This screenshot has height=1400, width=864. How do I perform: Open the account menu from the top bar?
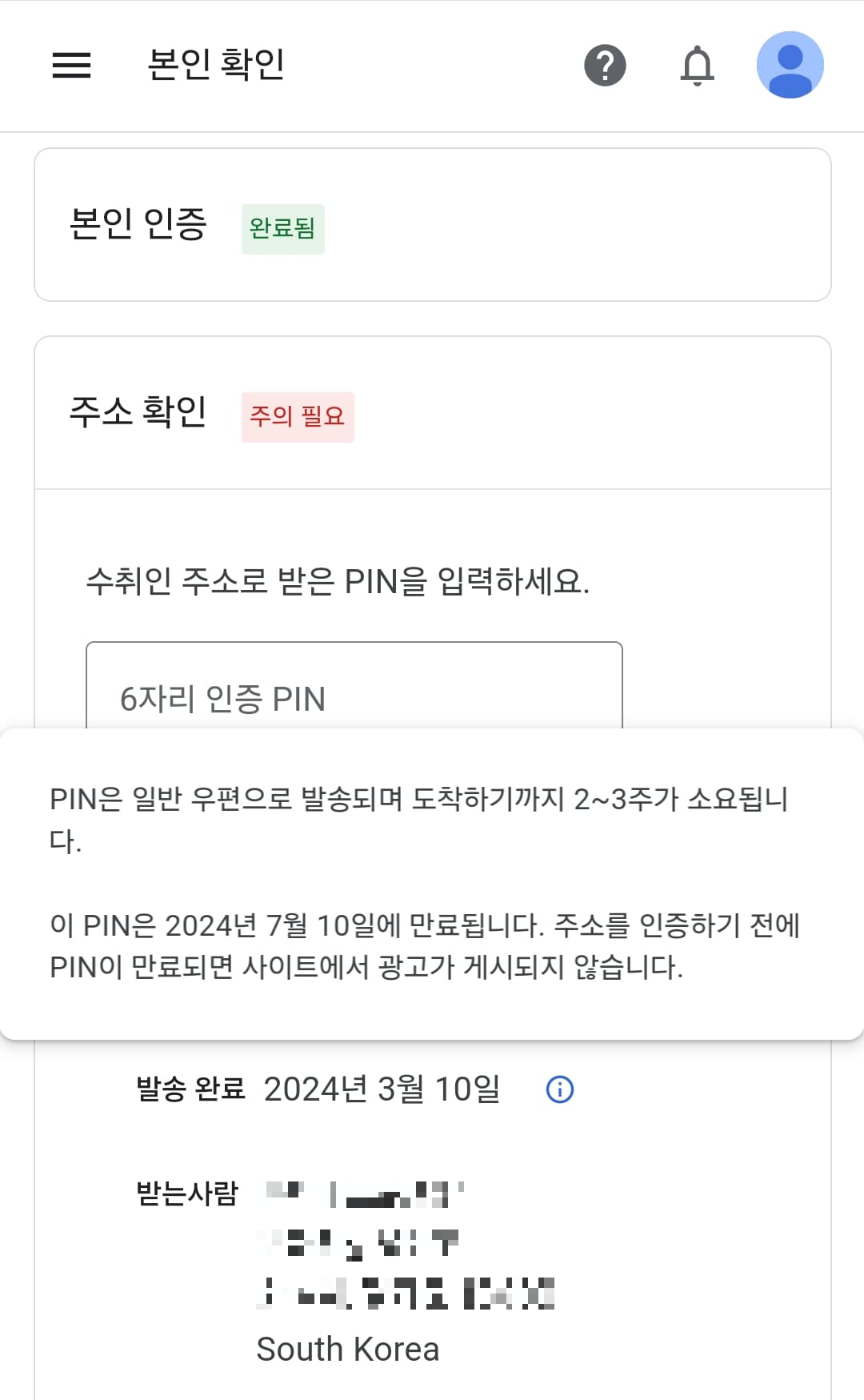(790, 64)
